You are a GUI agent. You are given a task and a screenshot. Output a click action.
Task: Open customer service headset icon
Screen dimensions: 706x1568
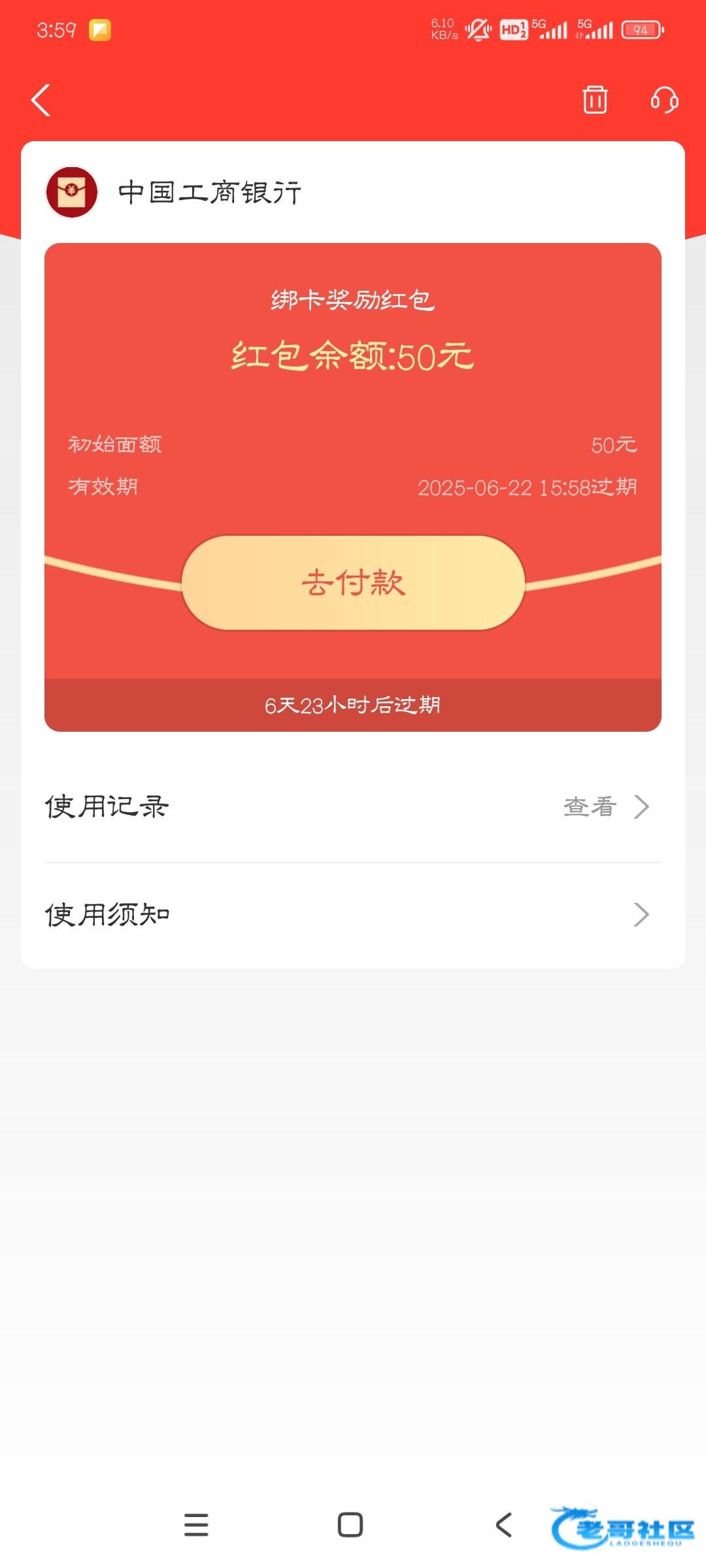pyautogui.click(x=664, y=100)
